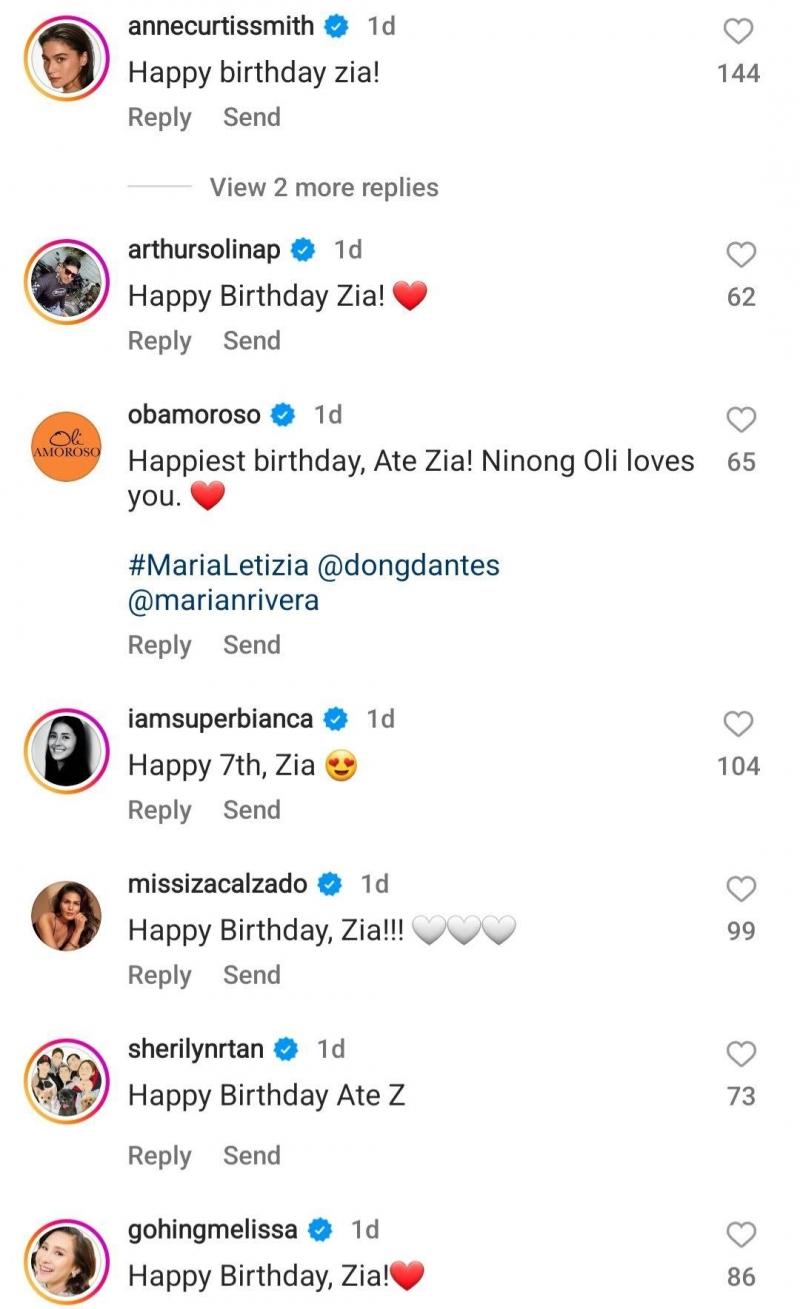
Task: Like obamoroso's comment
Action: click(x=740, y=421)
